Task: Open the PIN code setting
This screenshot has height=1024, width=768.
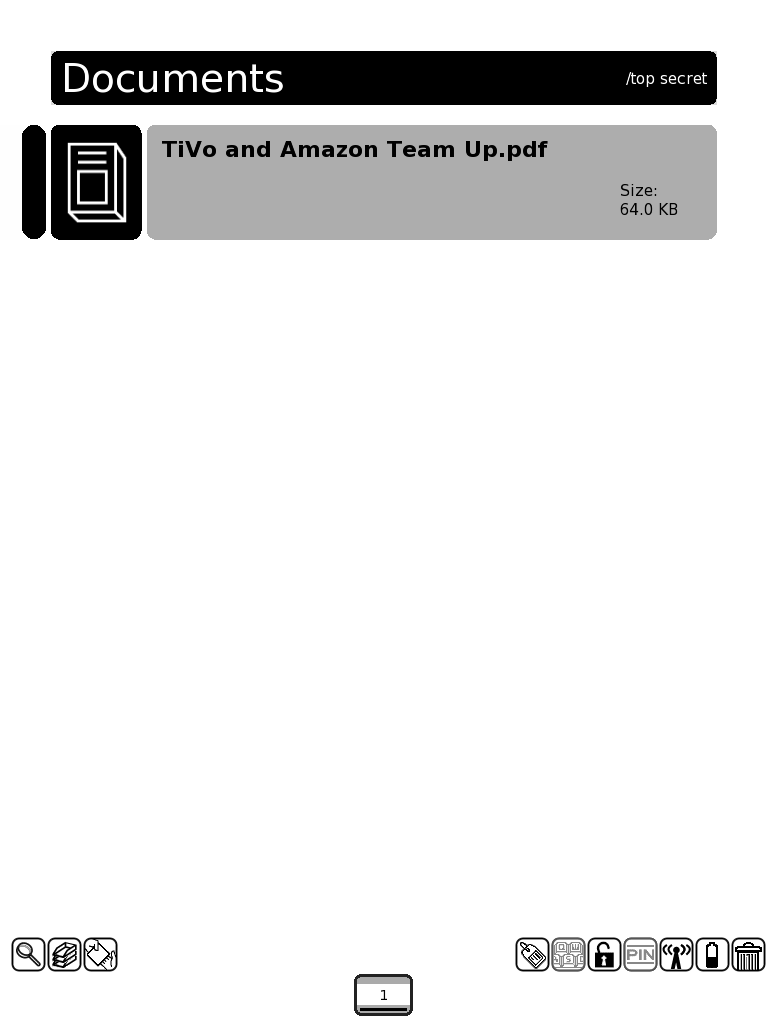Action: coord(640,955)
